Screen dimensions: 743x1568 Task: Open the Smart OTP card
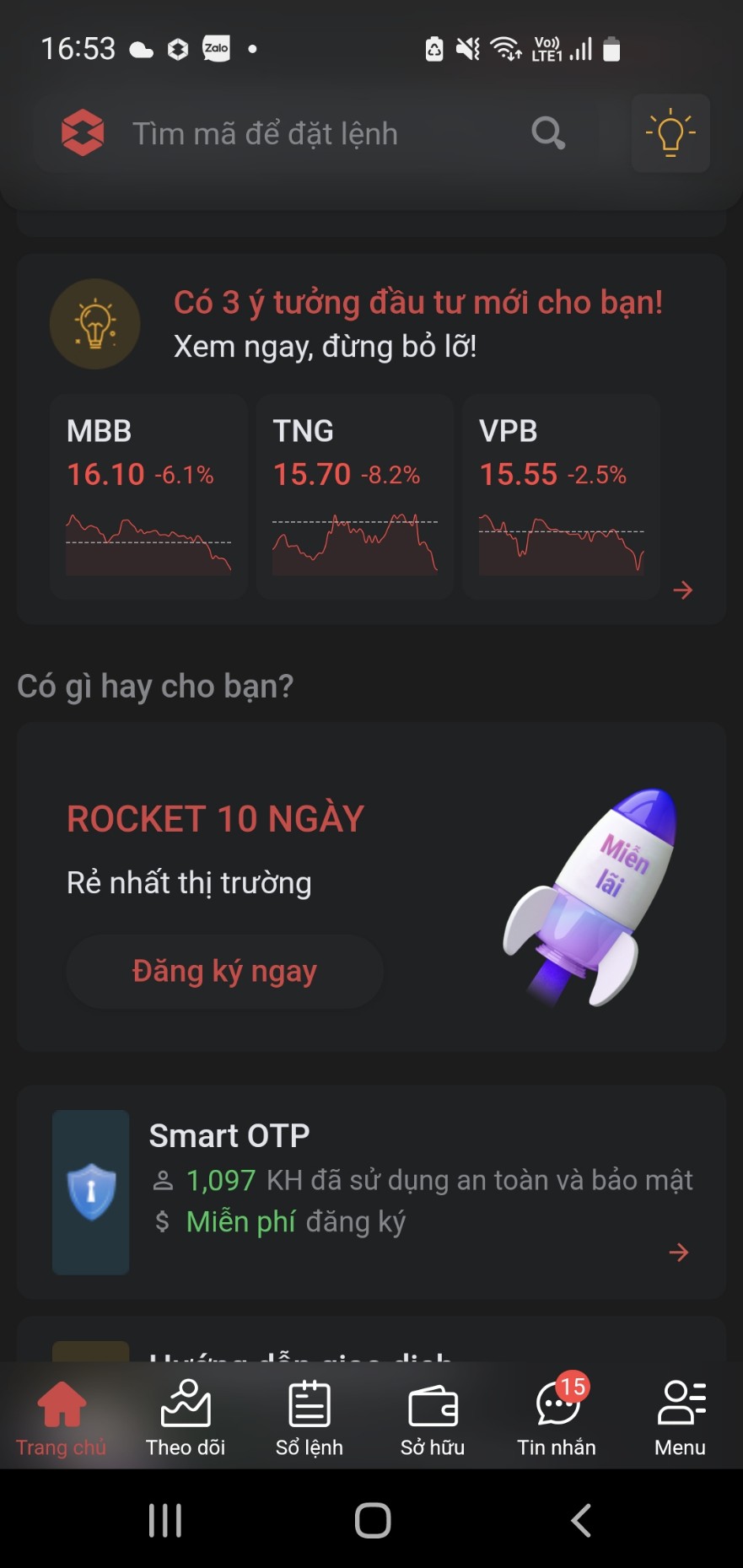371,1191
